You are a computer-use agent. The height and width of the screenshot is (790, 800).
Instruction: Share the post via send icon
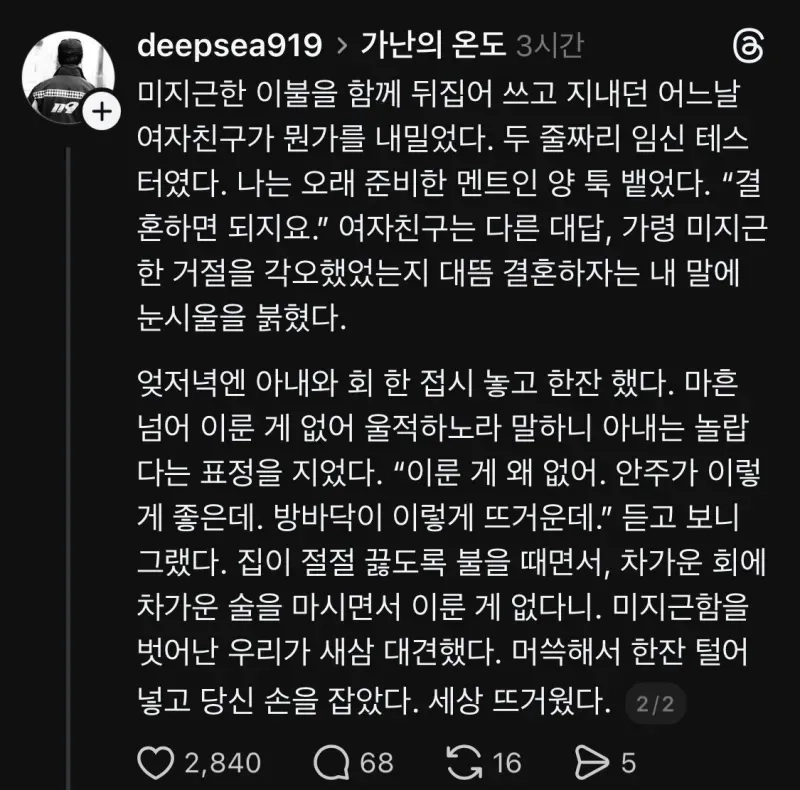point(592,763)
